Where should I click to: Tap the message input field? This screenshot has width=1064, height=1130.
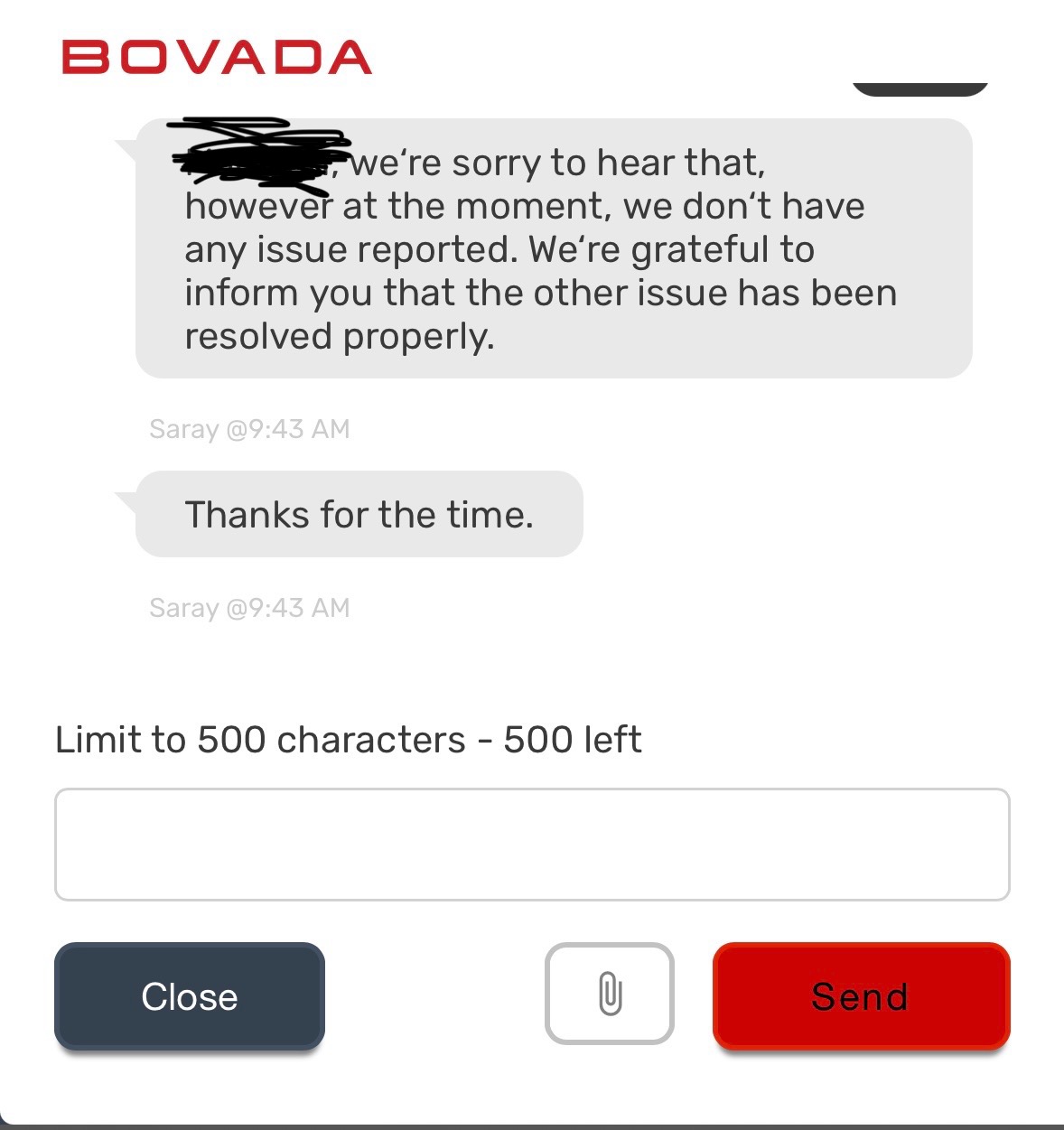531,845
